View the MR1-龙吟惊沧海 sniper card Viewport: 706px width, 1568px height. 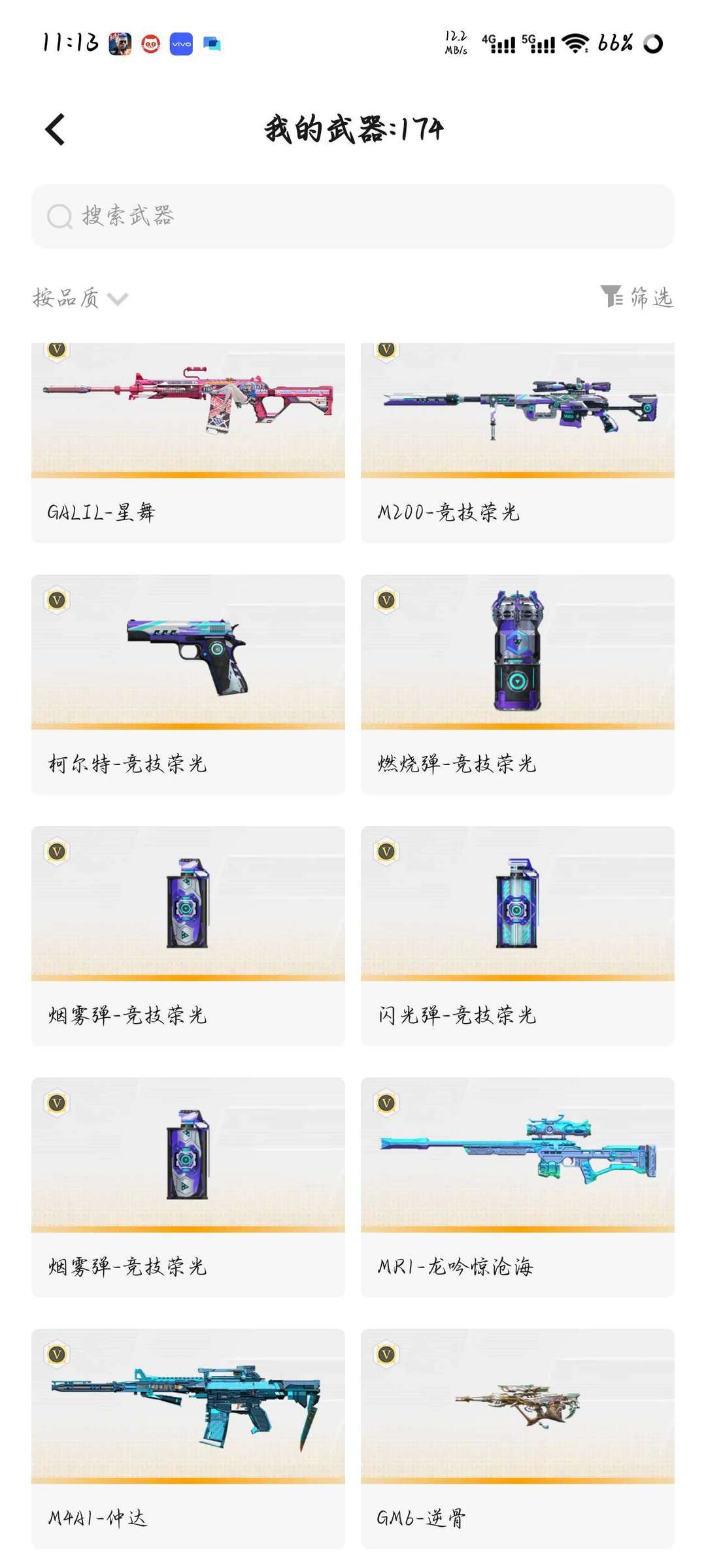coord(517,1187)
